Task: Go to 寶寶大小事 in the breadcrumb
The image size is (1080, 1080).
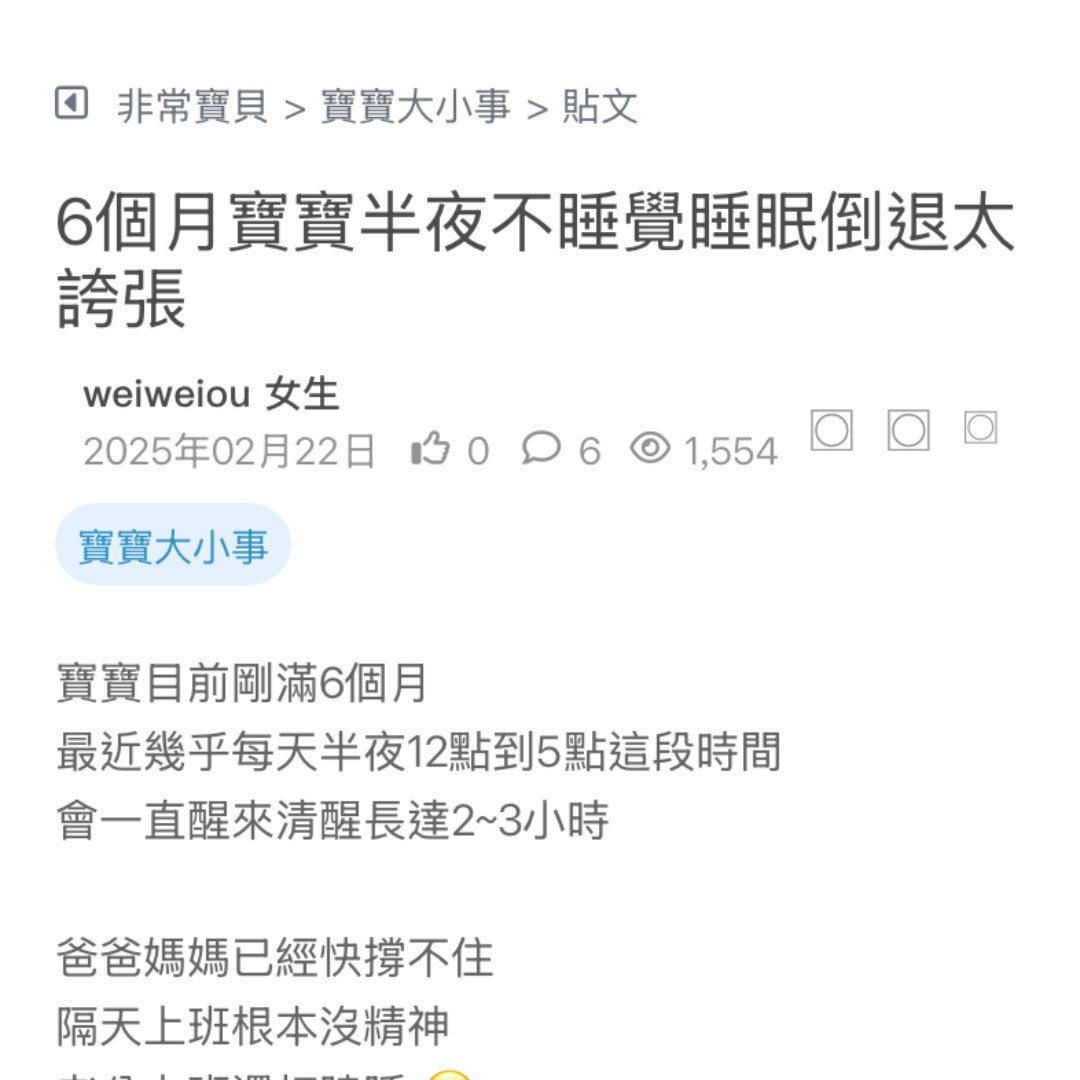Action: click(x=415, y=106)
